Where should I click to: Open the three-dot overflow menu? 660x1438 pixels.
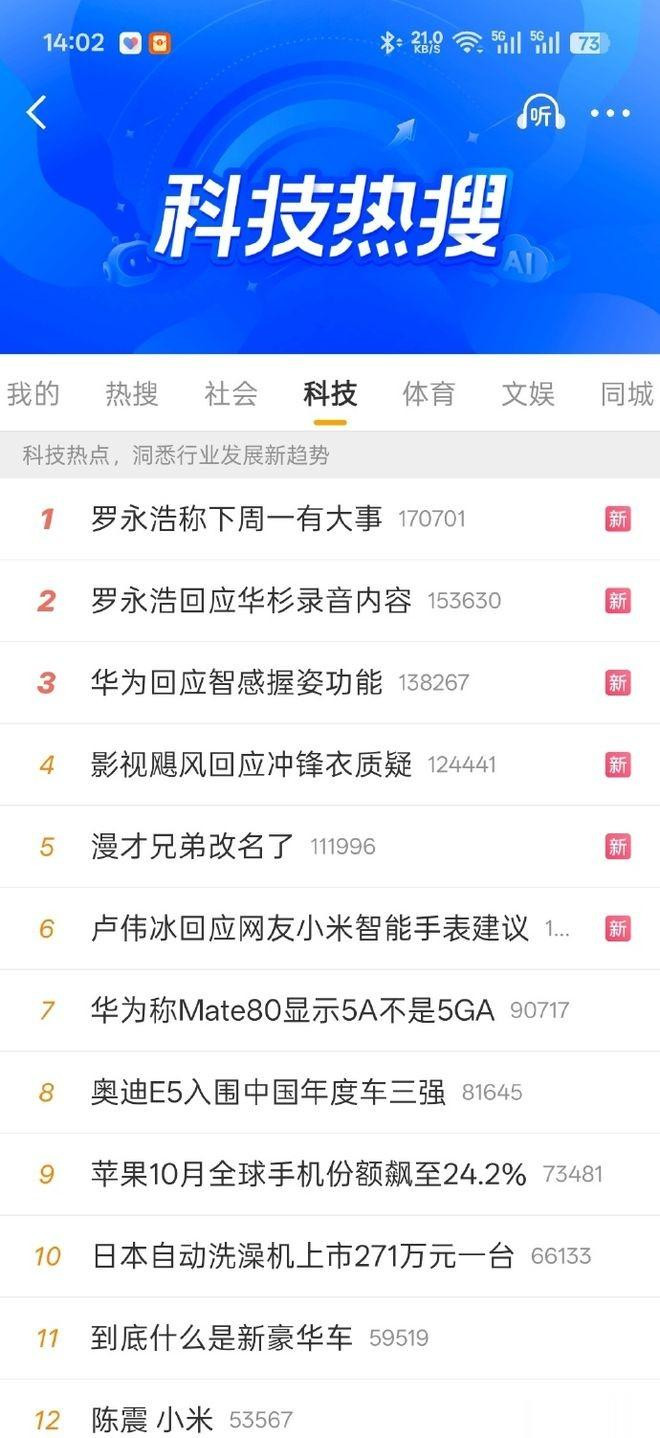(610, 114)
